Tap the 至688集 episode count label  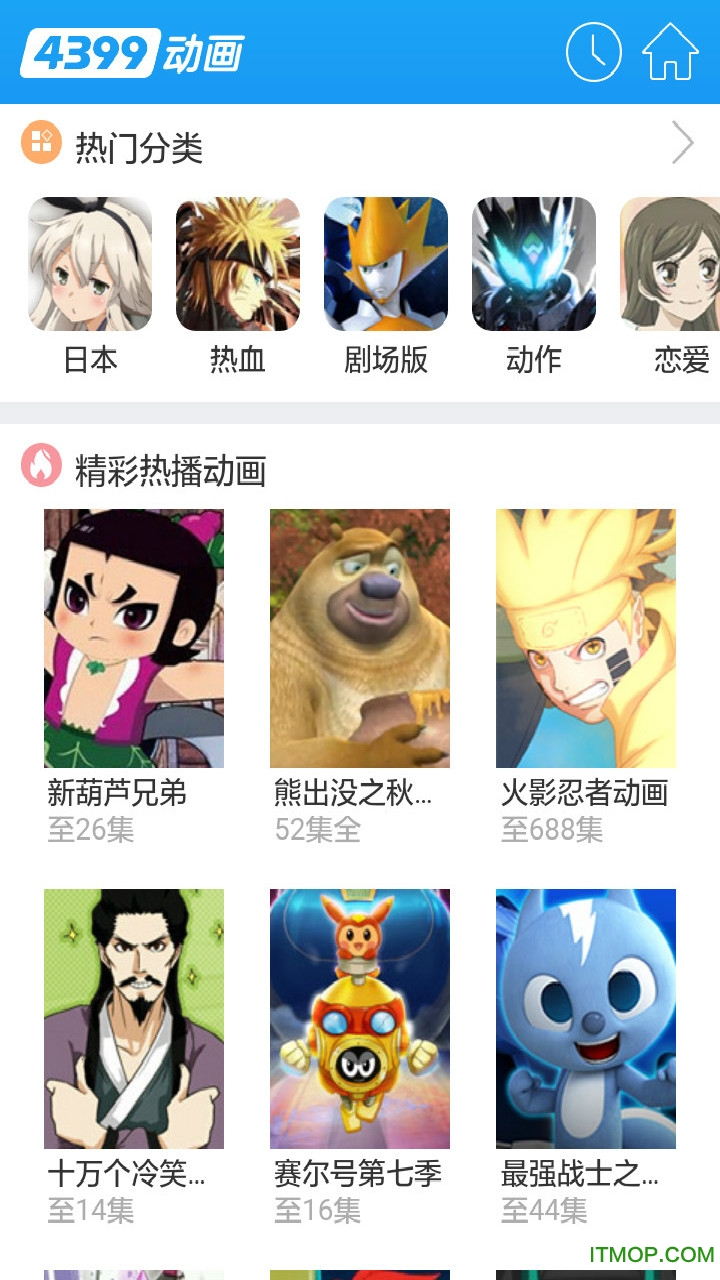550,829
